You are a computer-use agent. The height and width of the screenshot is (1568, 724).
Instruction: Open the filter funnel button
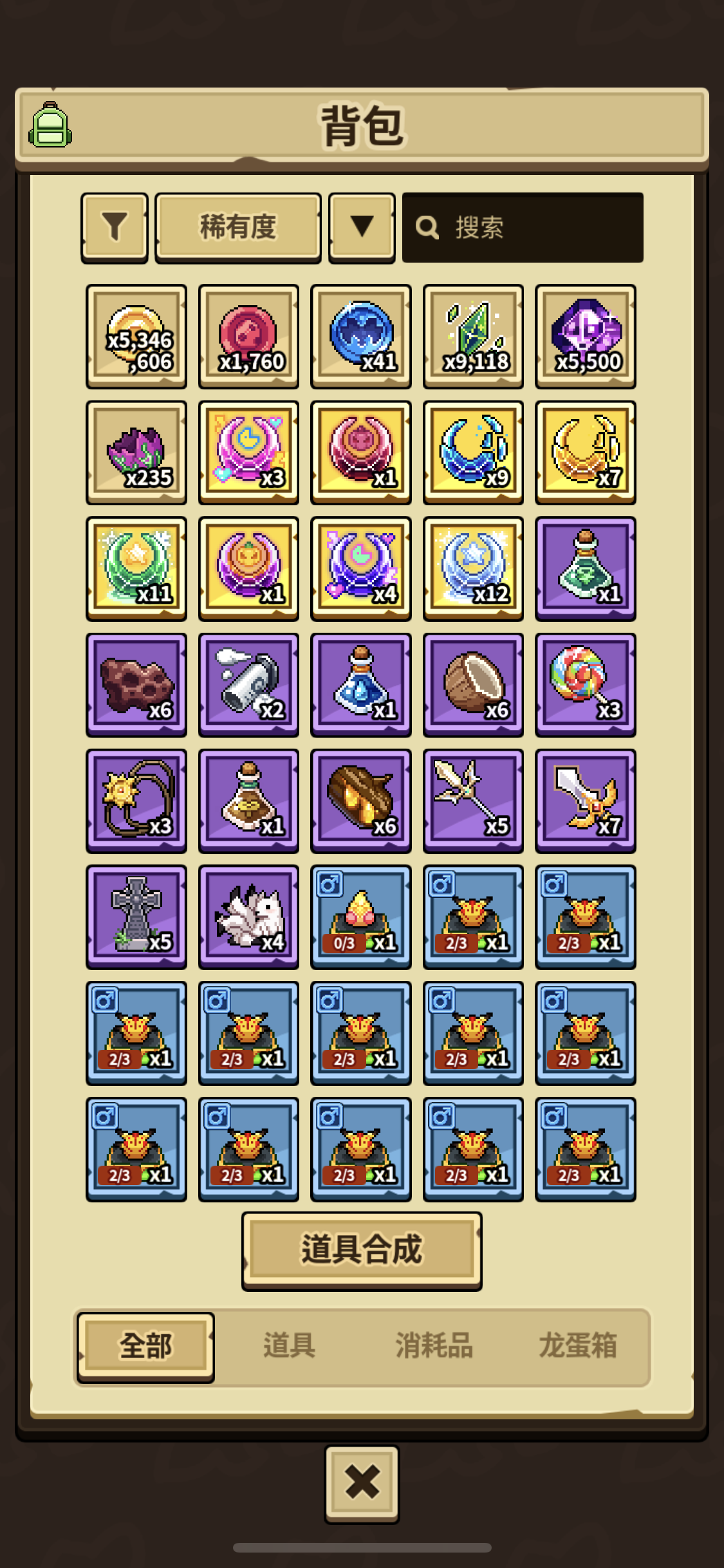point(115,228)
